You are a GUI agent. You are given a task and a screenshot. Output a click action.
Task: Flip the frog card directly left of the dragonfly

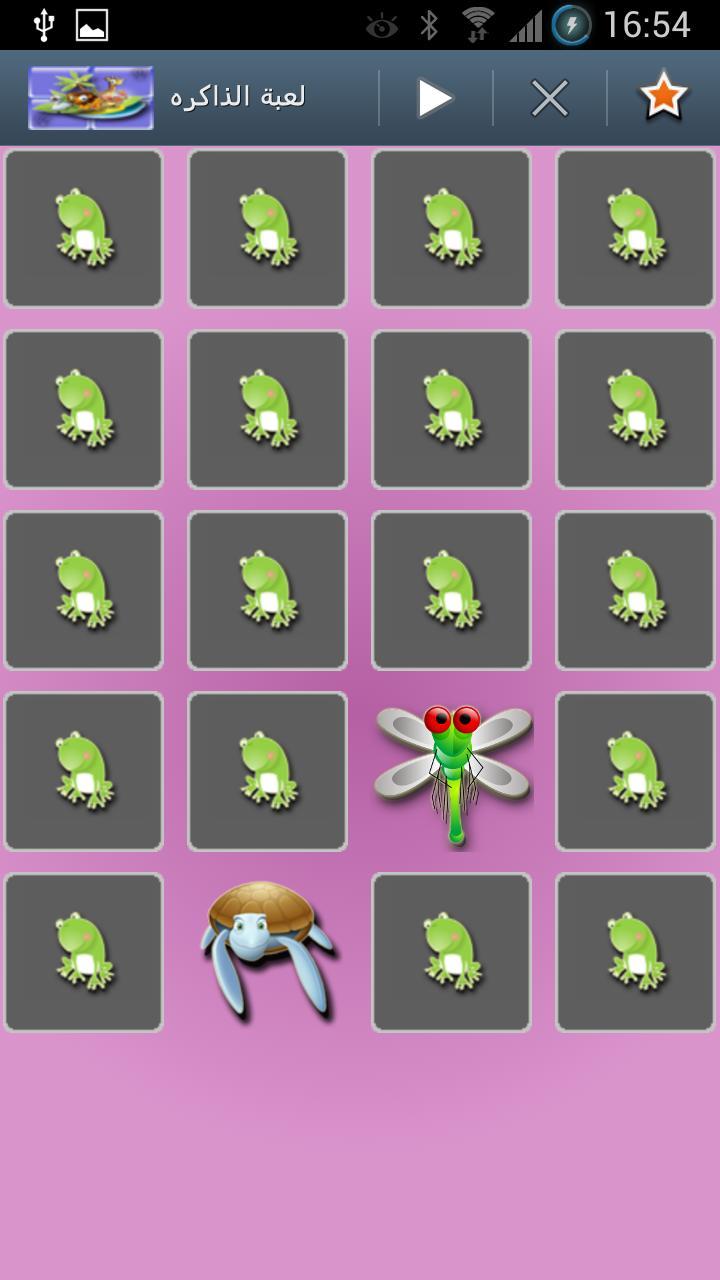point(267,771)
